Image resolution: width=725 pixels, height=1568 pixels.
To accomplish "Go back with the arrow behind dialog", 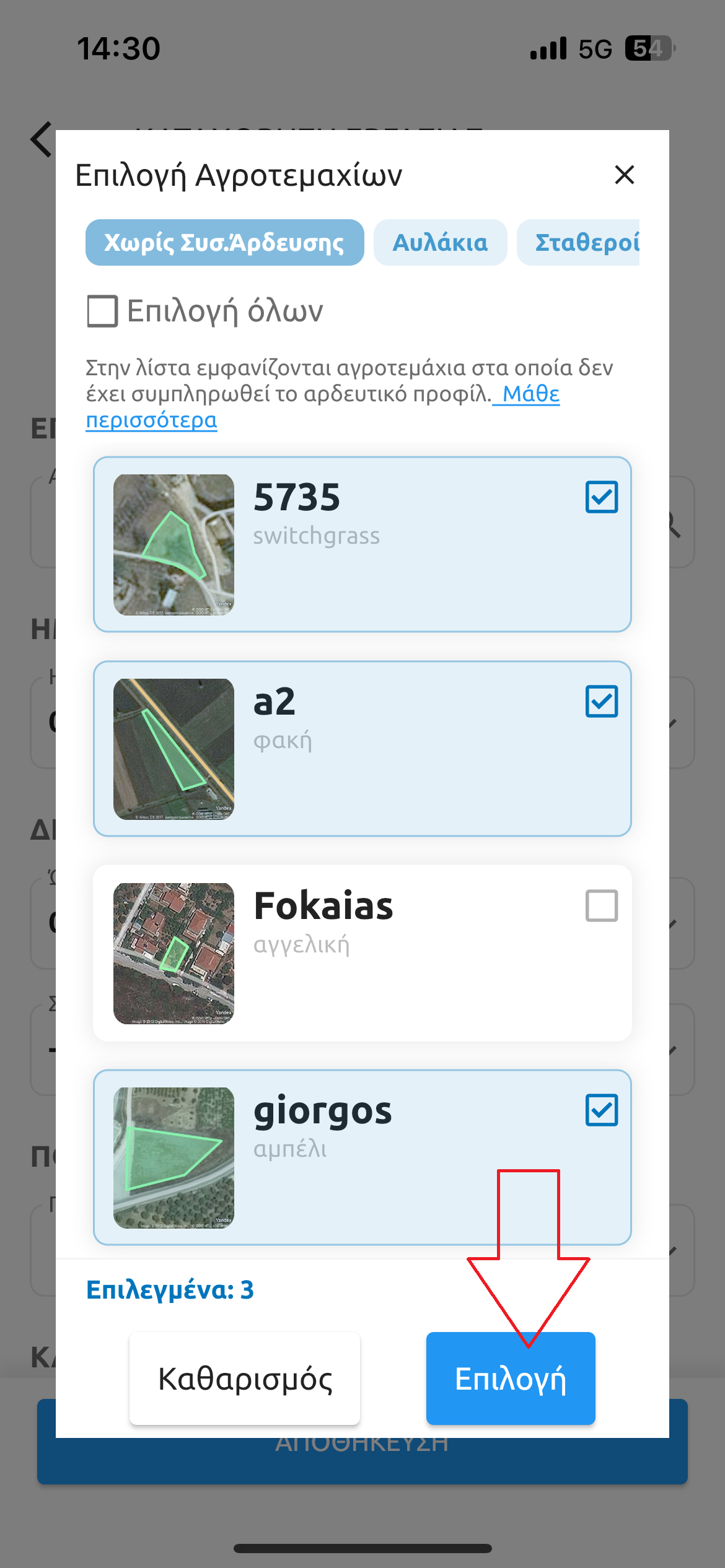I will [x=42, y=139].
